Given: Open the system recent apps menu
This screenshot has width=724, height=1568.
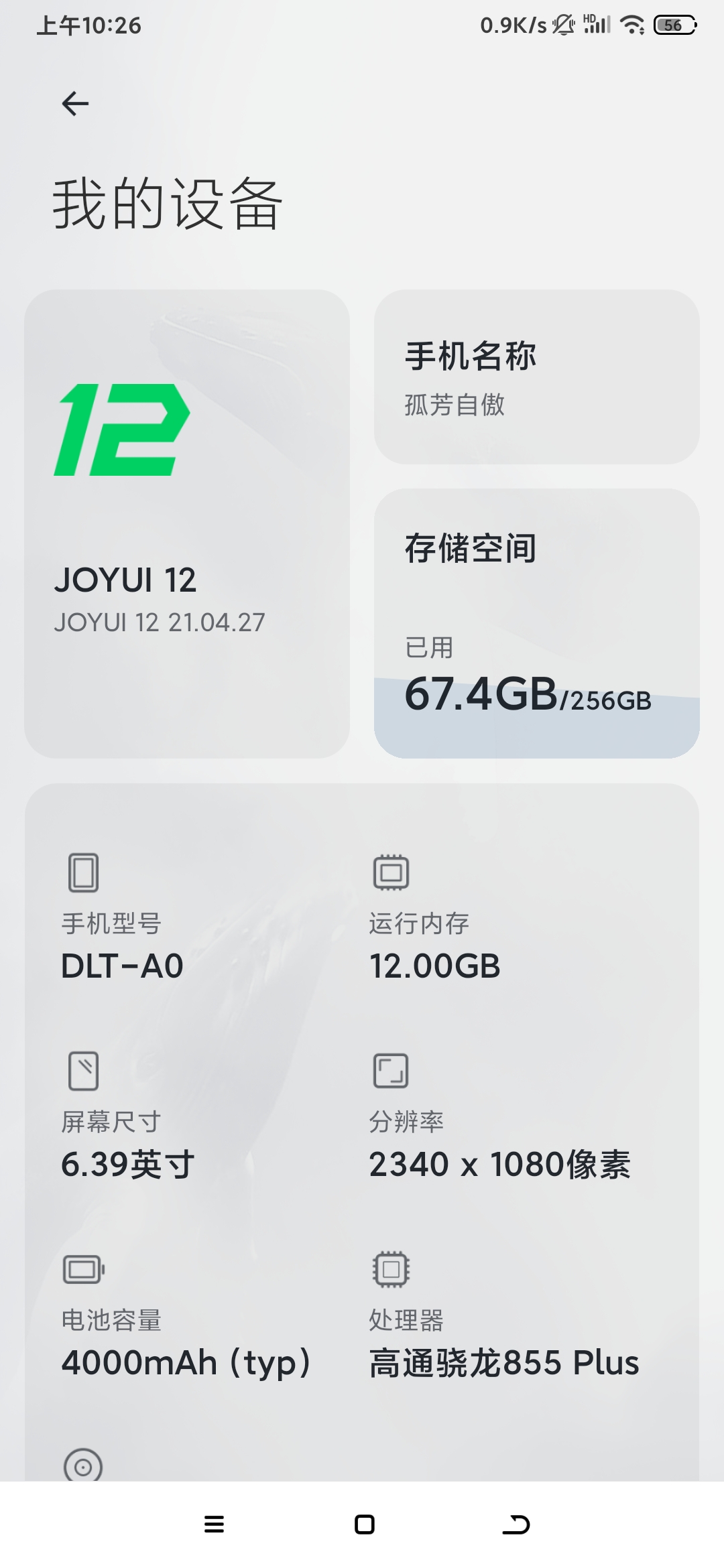Looking at the screenshot, I should [215, 1524].
